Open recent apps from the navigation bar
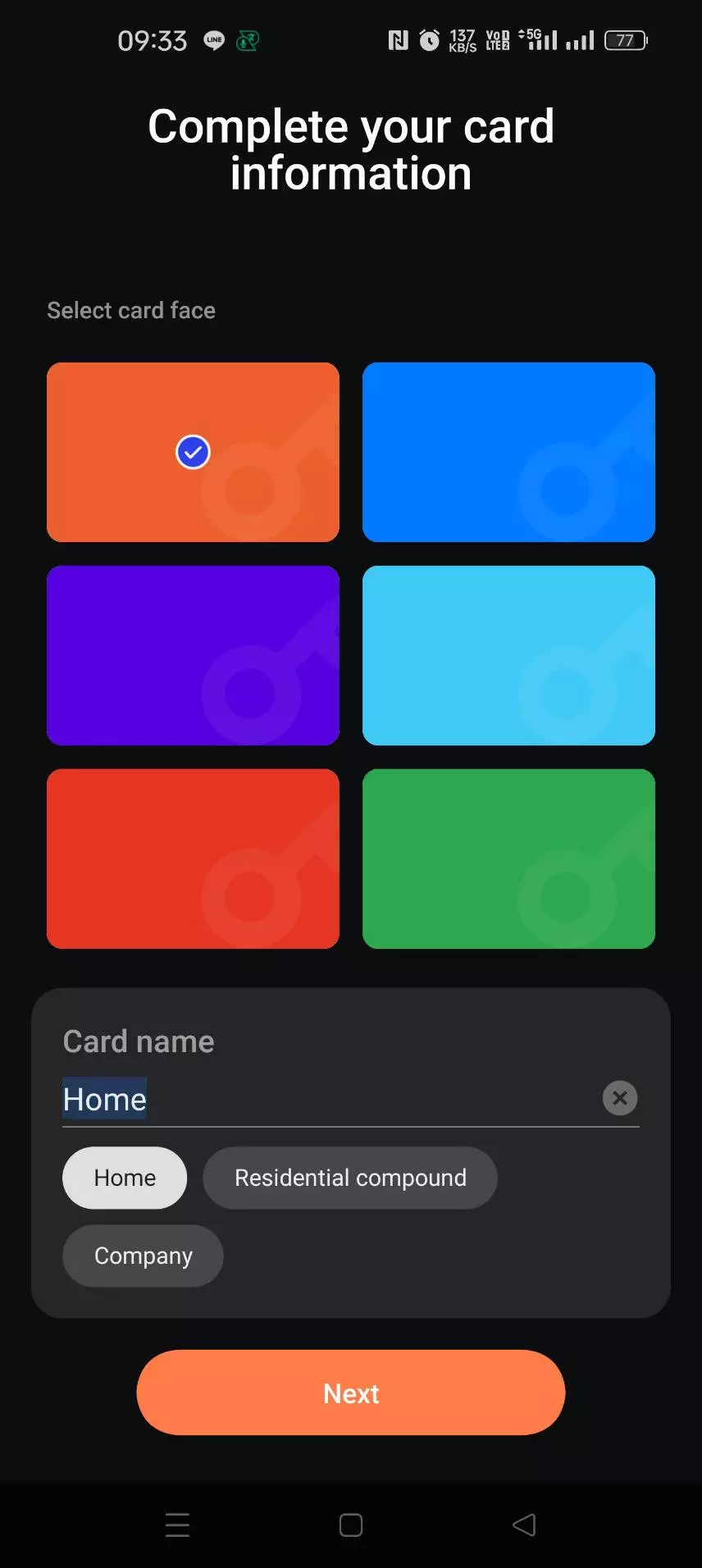702x1568 pixels. point(176,1525)
